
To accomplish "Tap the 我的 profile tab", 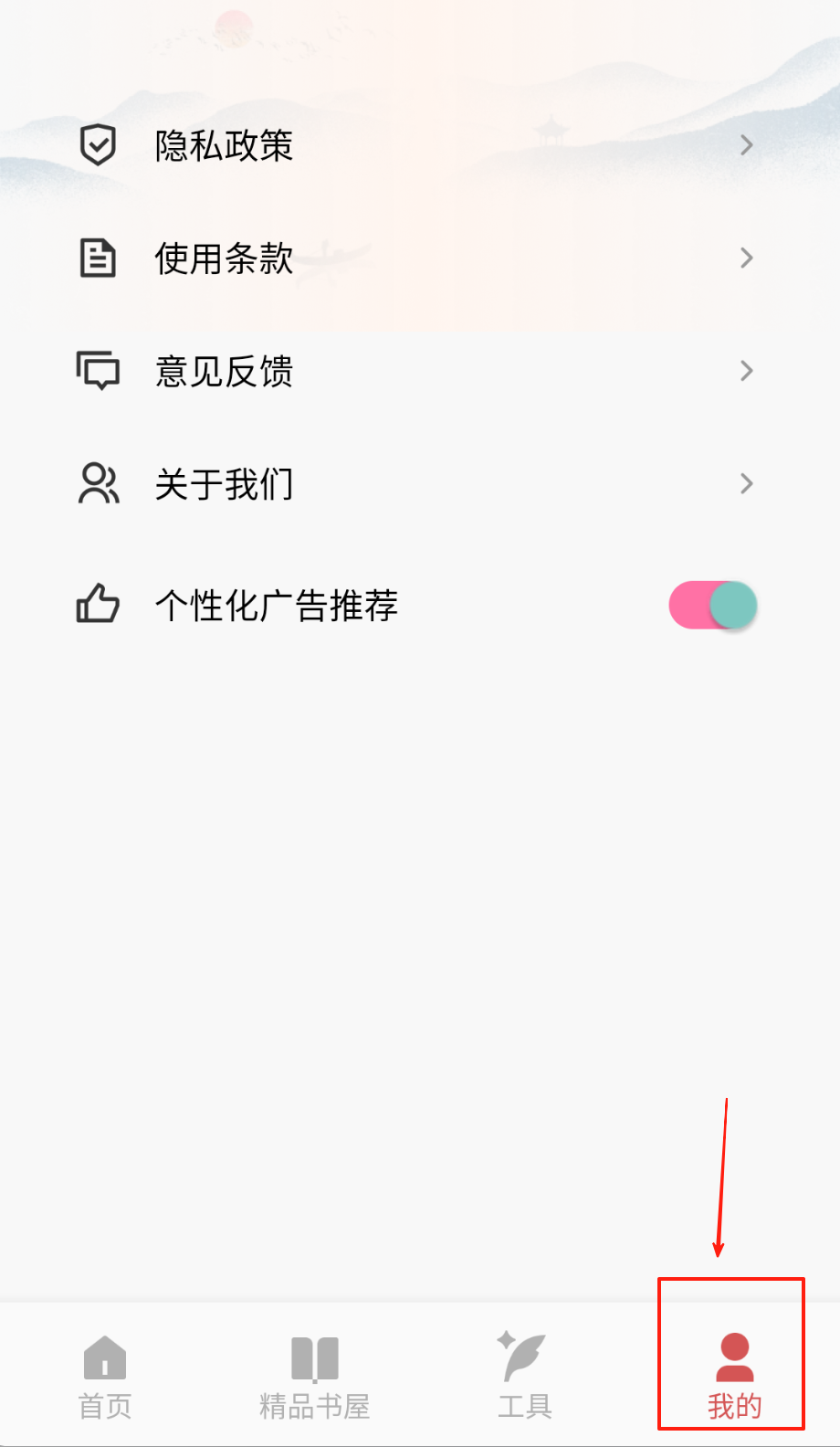I will (733, 1377).
